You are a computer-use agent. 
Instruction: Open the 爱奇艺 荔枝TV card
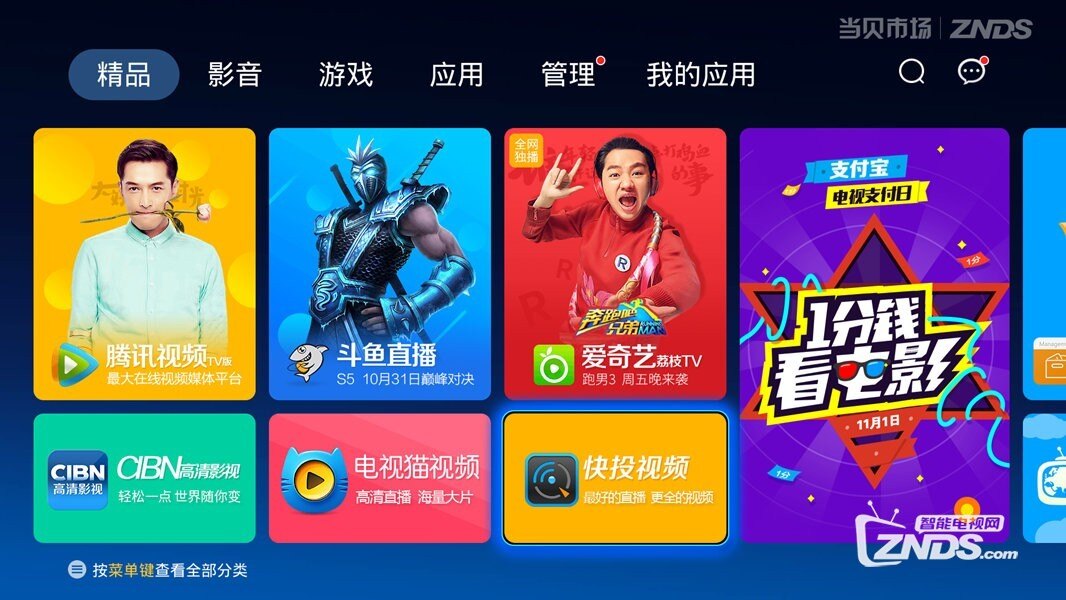615,264
